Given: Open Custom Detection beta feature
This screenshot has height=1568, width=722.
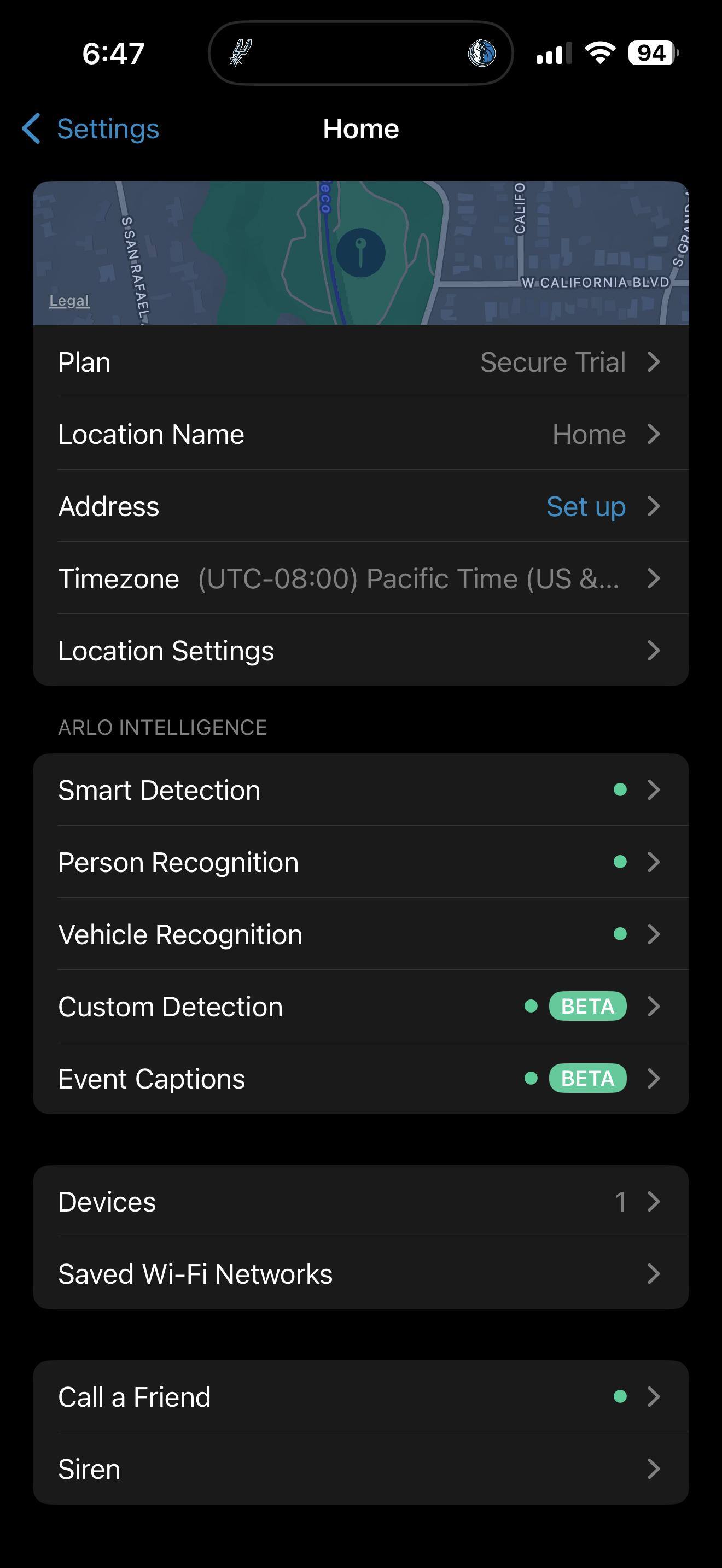Looking at the screenshot, I should pyautogui.click(x=360, y=1006).
